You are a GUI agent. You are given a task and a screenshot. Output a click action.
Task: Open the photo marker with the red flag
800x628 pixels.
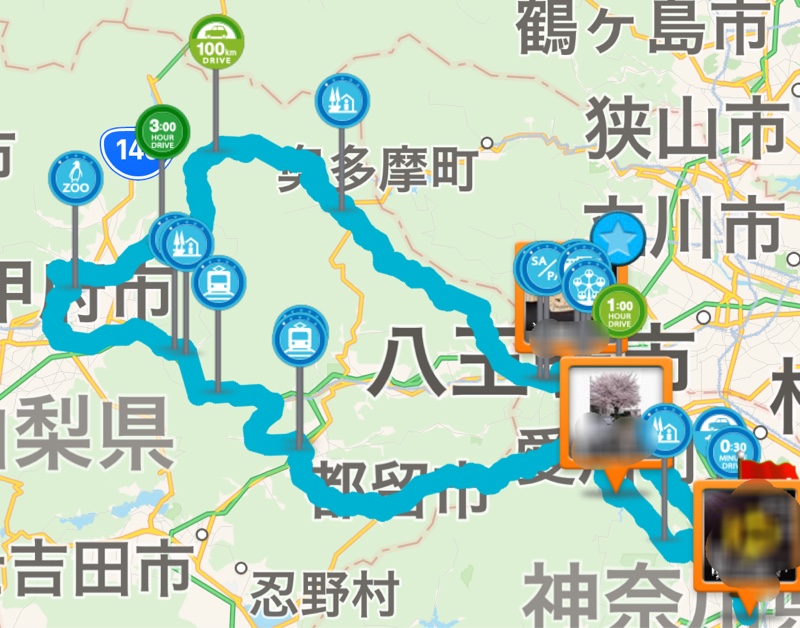click(746, 530)
